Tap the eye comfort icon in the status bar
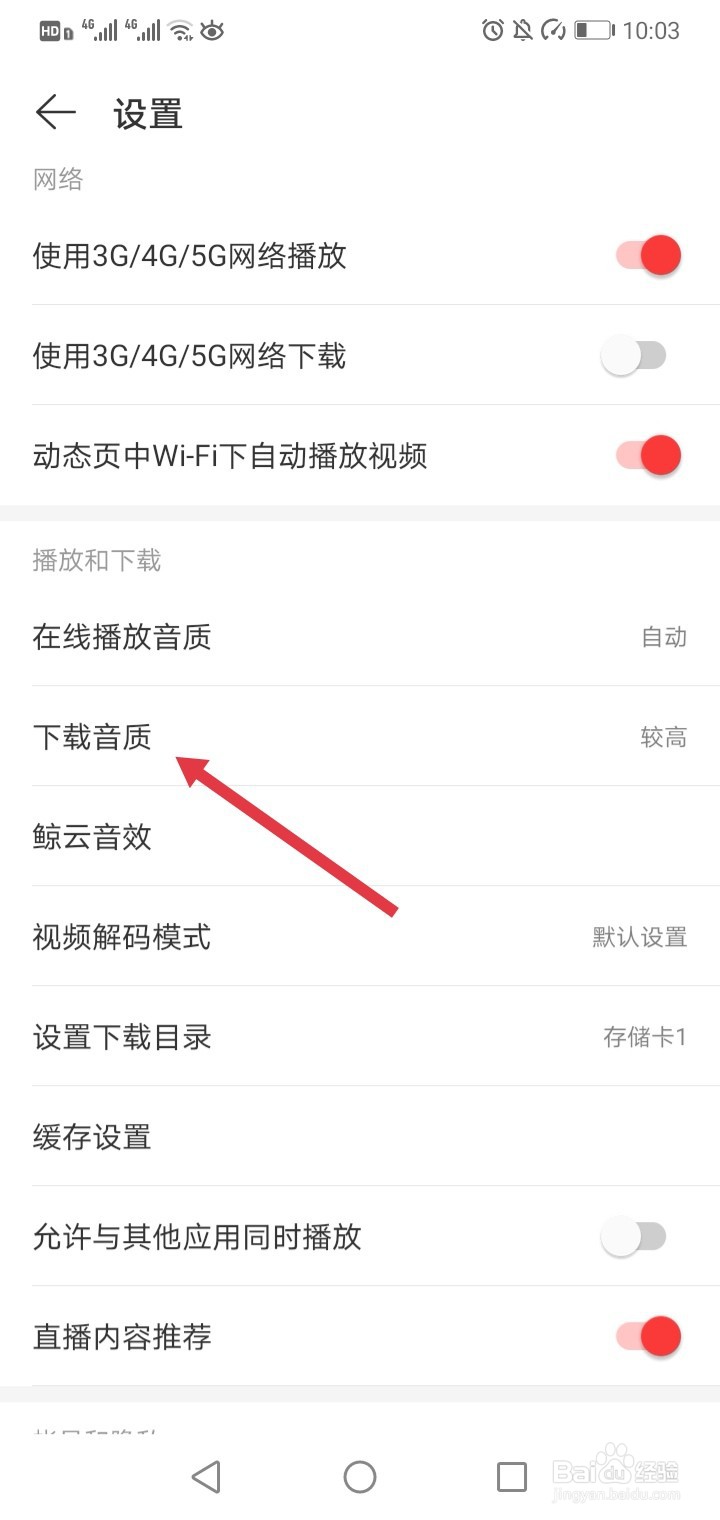Image resolution: width=720 pixels, height=1520 pixels. 211,31
